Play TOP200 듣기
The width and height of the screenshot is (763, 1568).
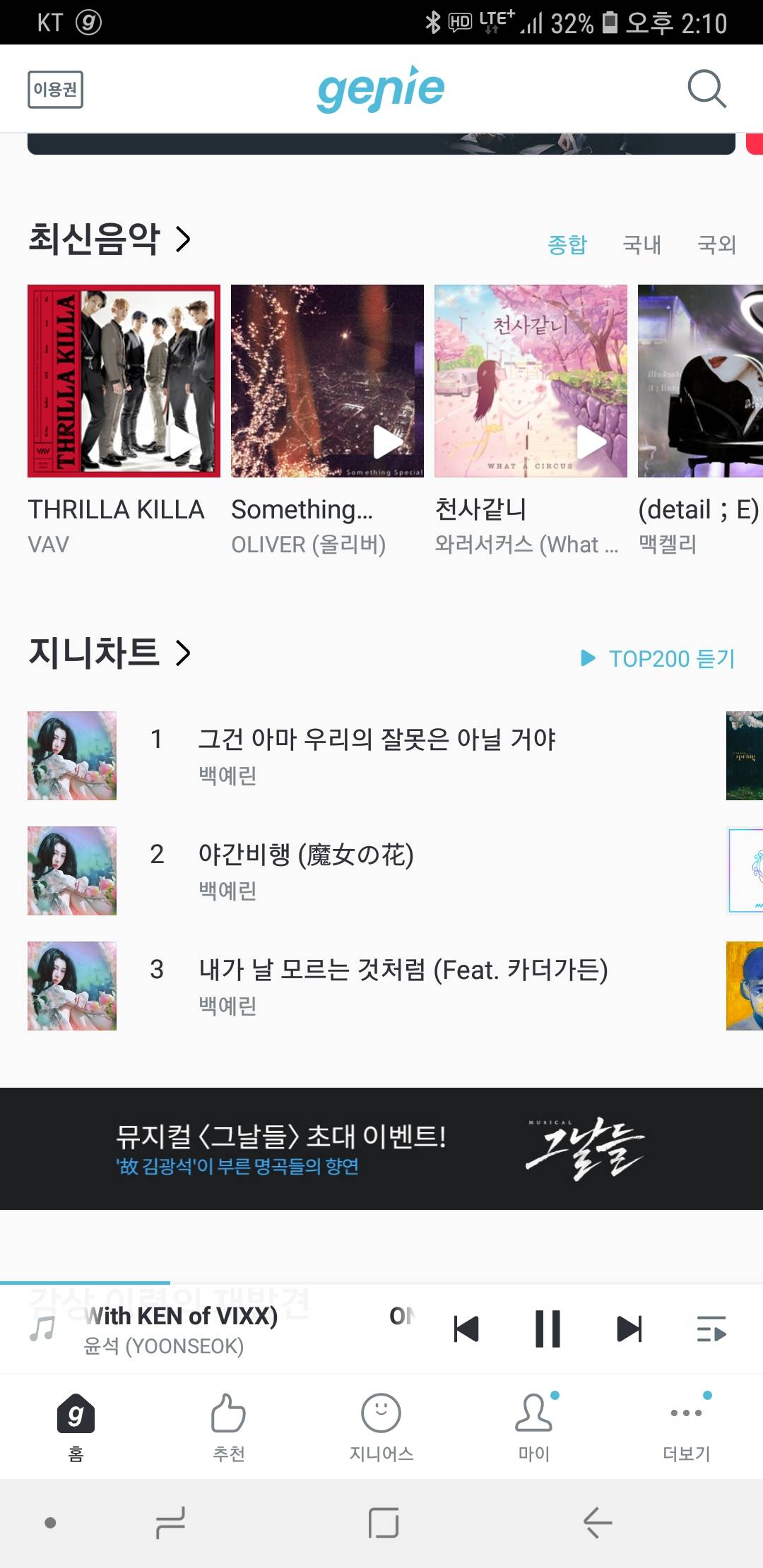(658, 658)
